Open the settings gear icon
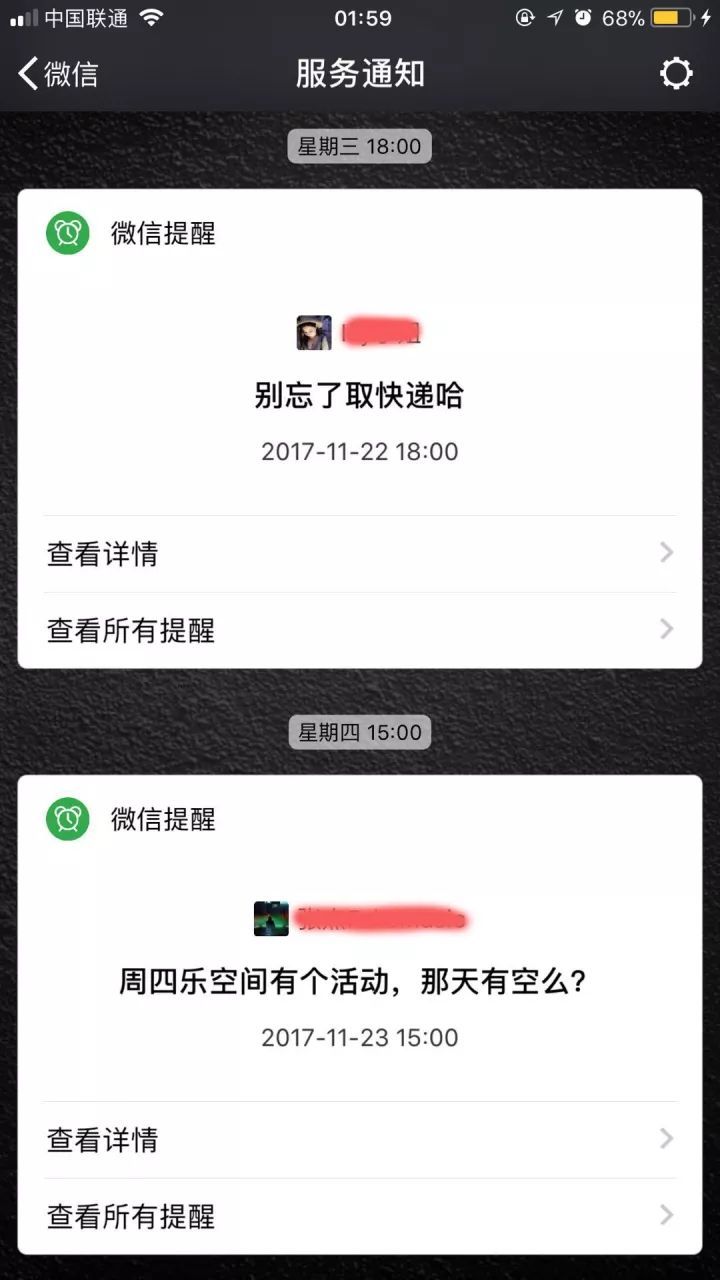 pyautogui.click(x=676, y=74)
